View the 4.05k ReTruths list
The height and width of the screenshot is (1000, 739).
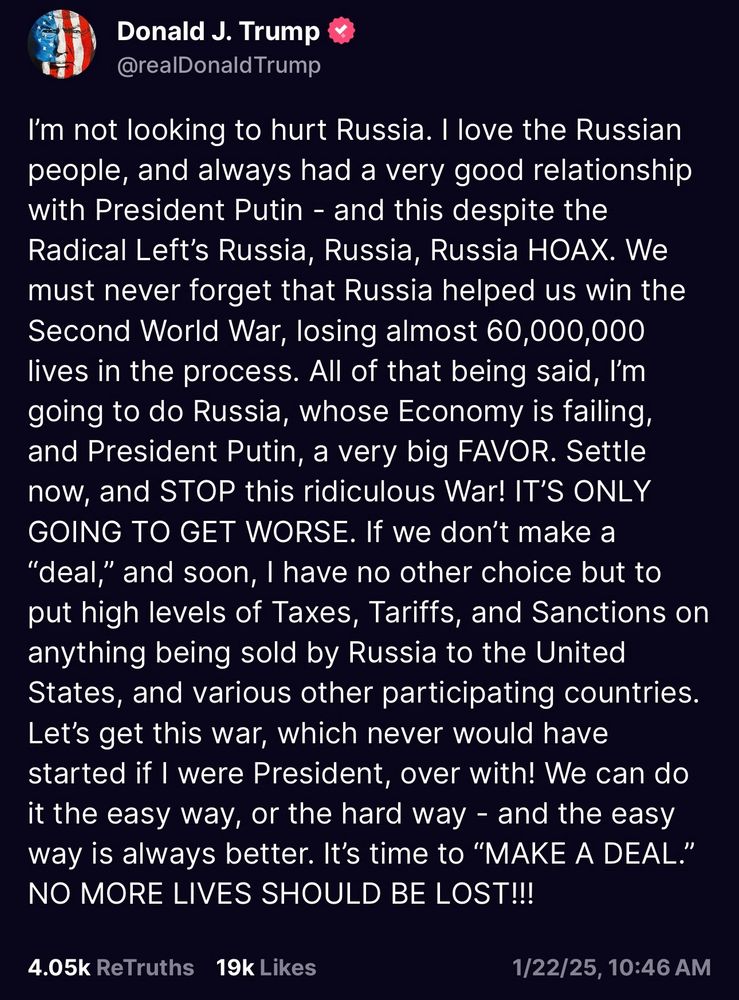pos(111,967)
